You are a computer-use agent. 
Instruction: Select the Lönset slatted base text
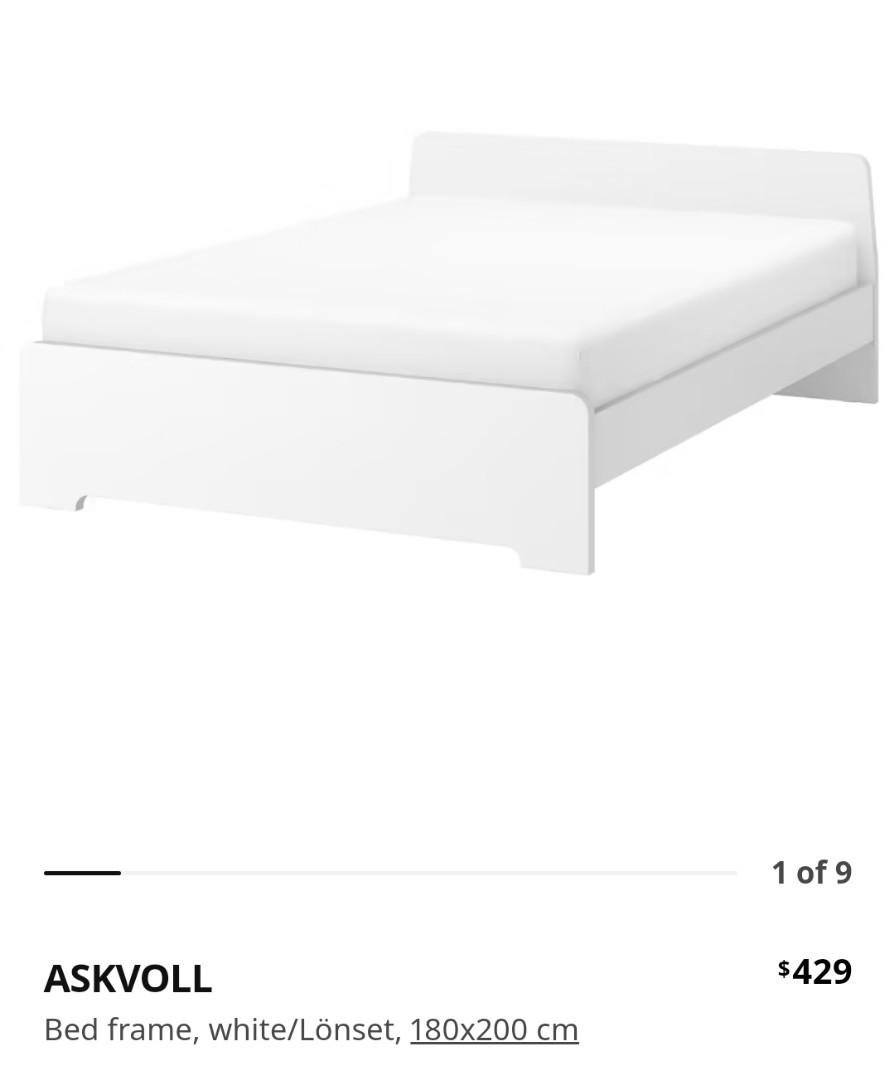[x=345, y=1029]
